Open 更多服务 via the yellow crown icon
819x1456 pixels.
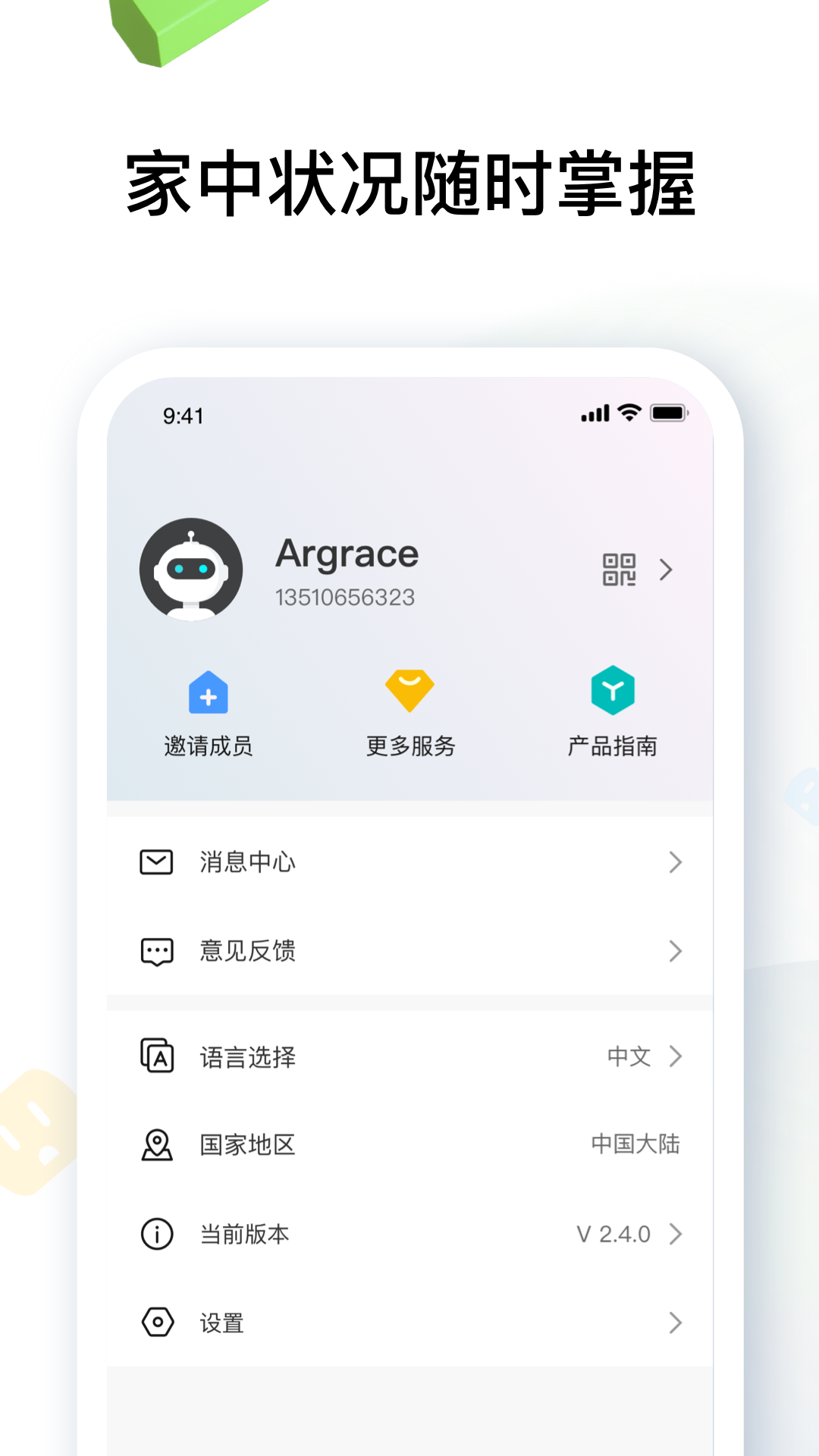(x=409, y=691)
